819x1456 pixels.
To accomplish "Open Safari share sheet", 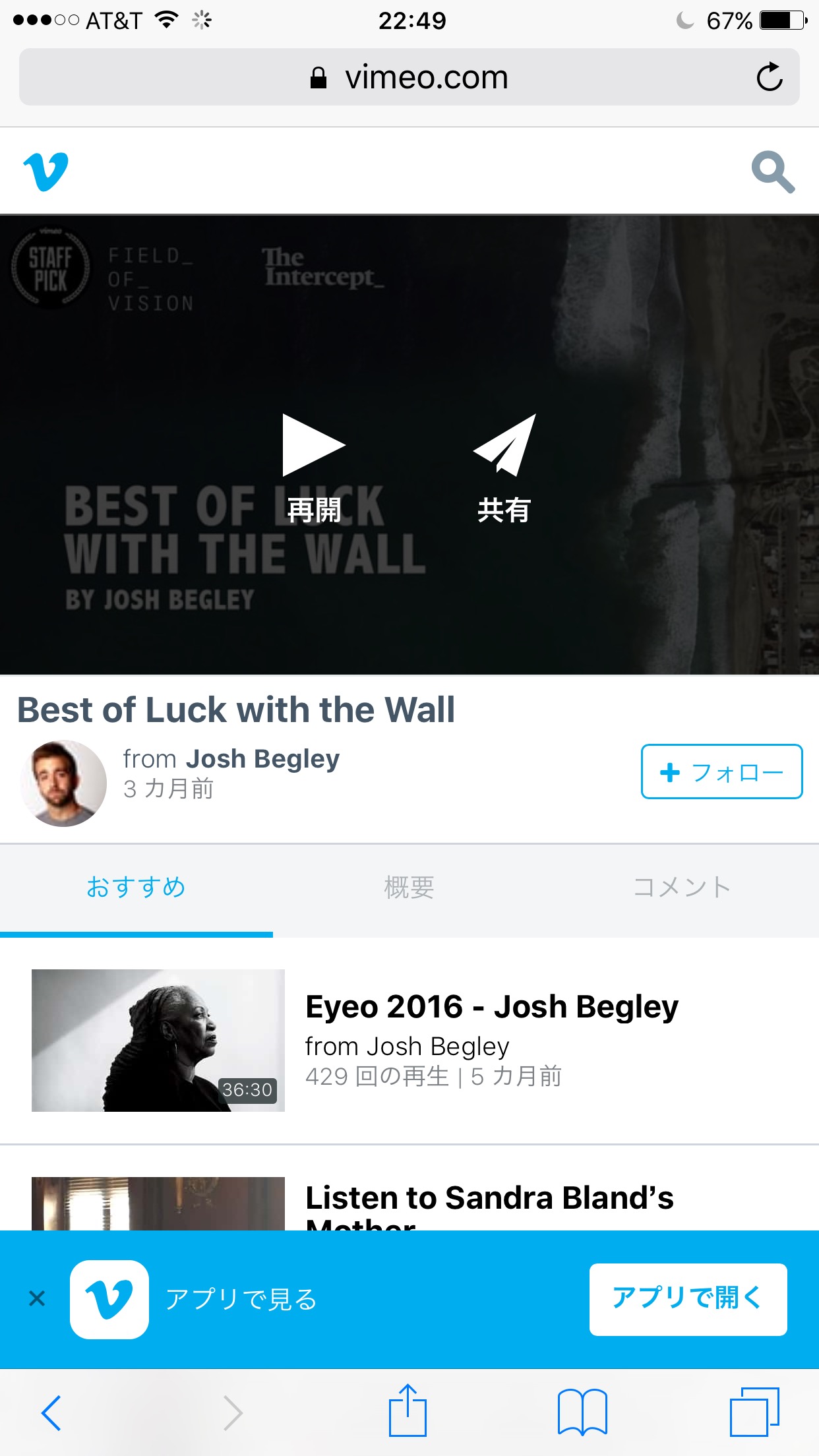I will point(408,1410).
